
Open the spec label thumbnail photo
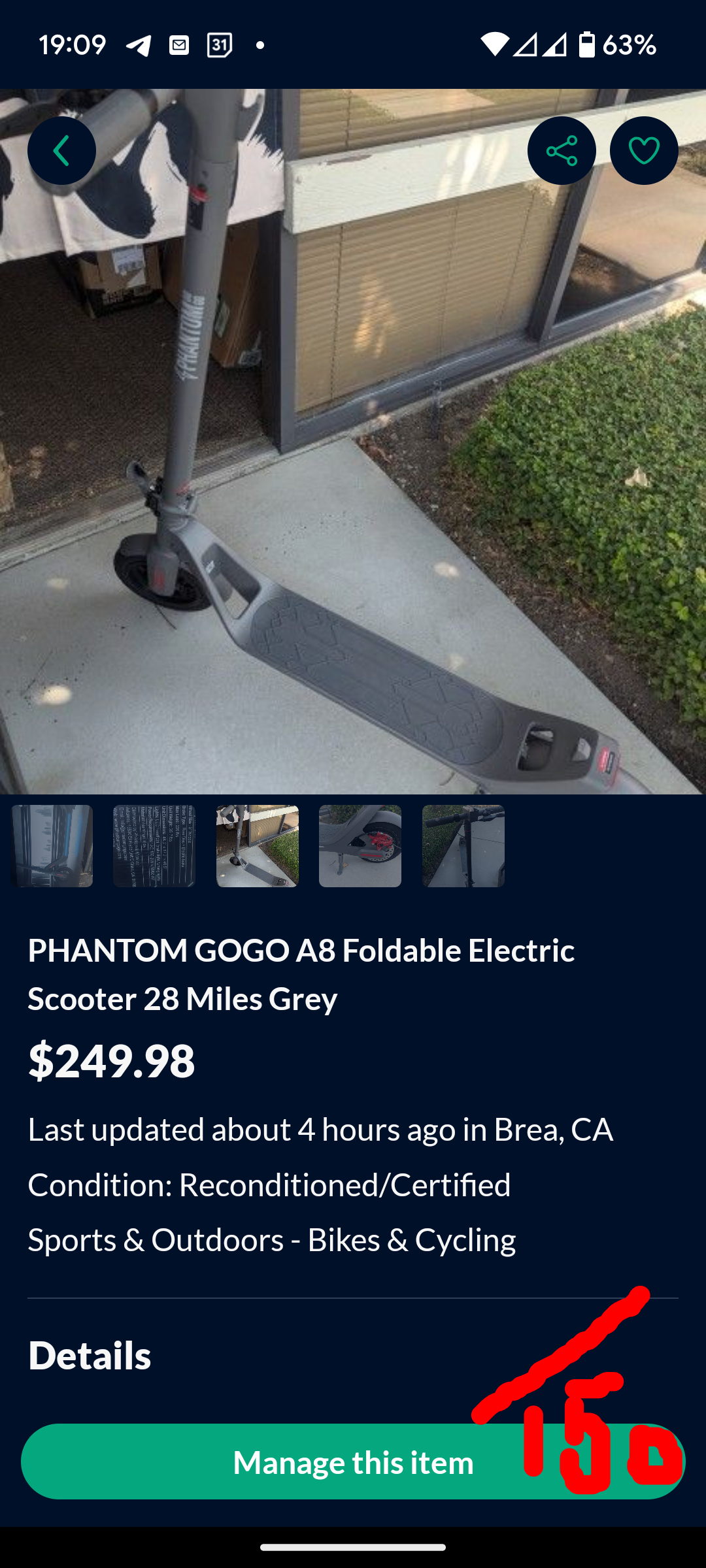(x=154, y=846)
